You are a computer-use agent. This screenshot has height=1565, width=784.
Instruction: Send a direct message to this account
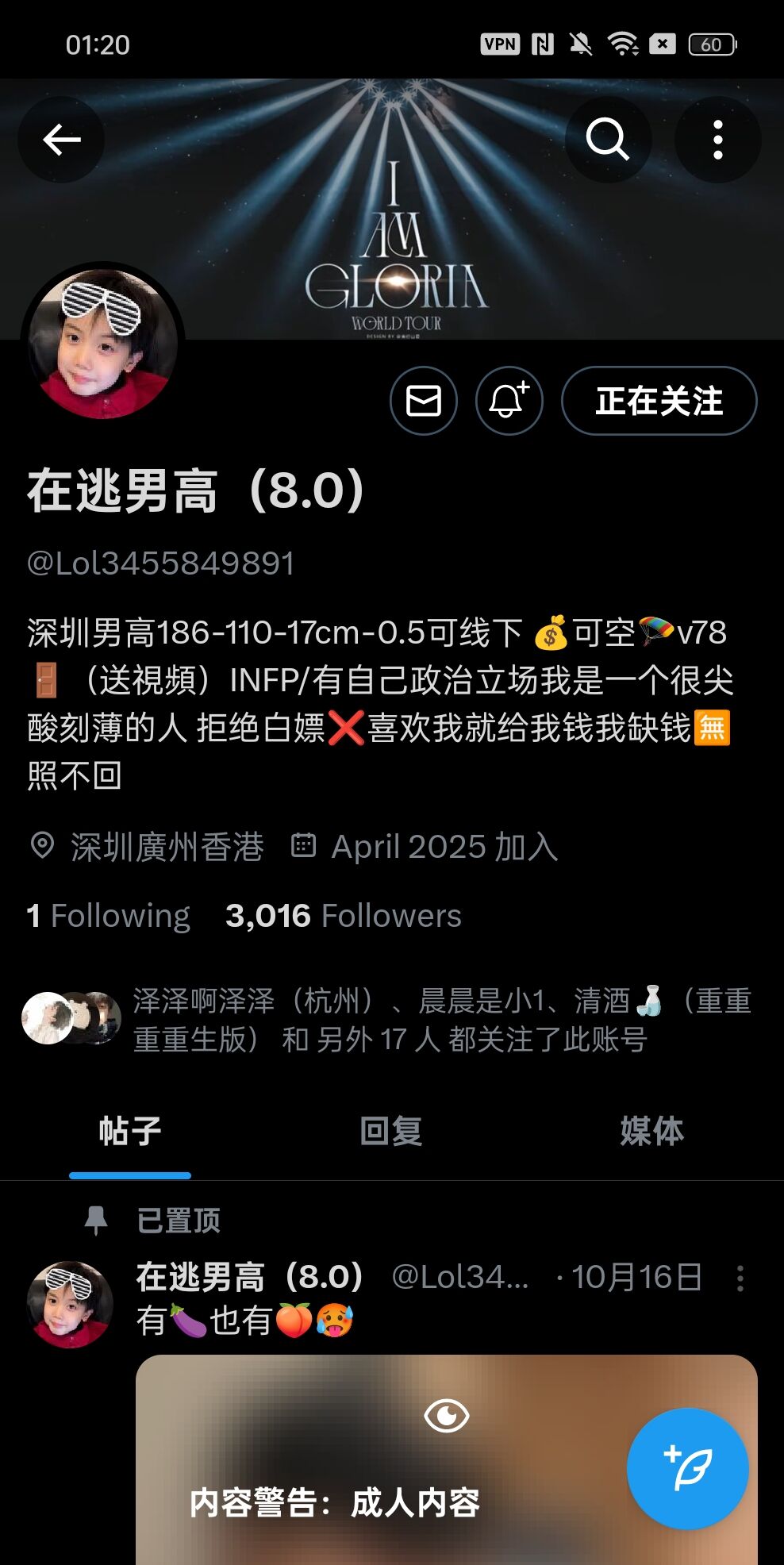(x=424, y=401)
